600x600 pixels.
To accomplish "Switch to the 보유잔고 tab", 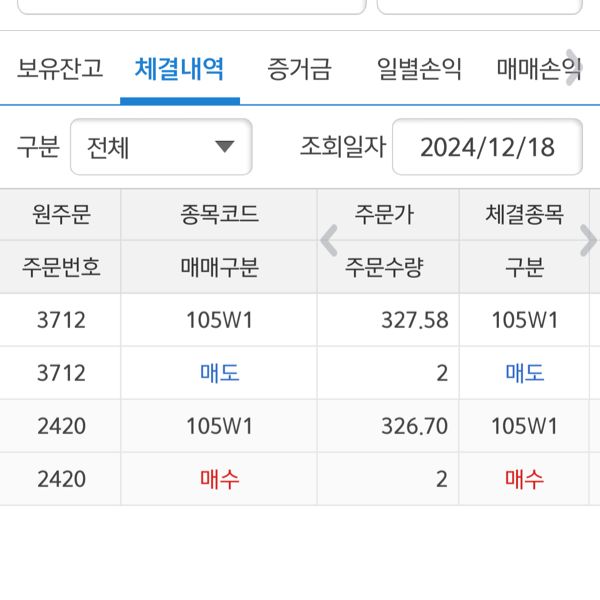I will tap(60, 69).
